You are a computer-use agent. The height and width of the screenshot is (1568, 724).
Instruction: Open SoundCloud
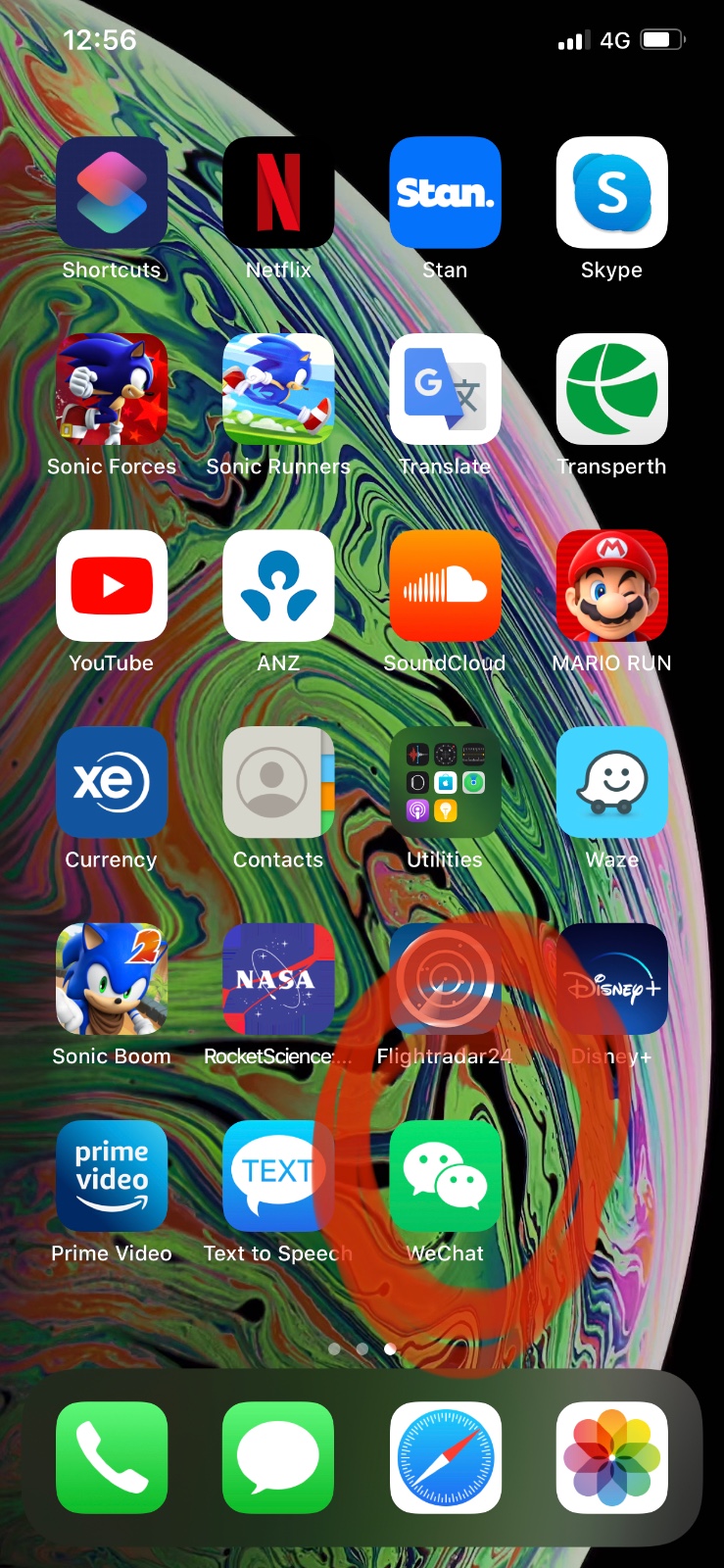[x=445, y=586]
